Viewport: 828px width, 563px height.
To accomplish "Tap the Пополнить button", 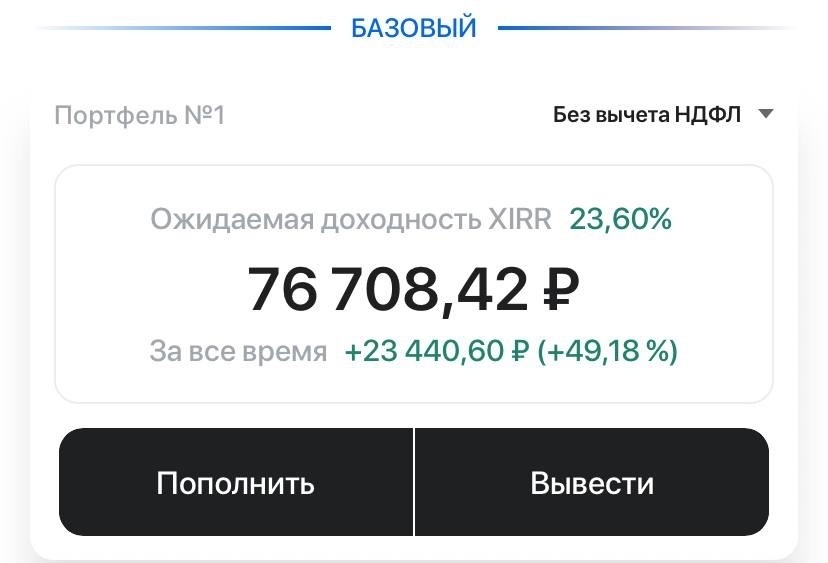I will [236, 483].
